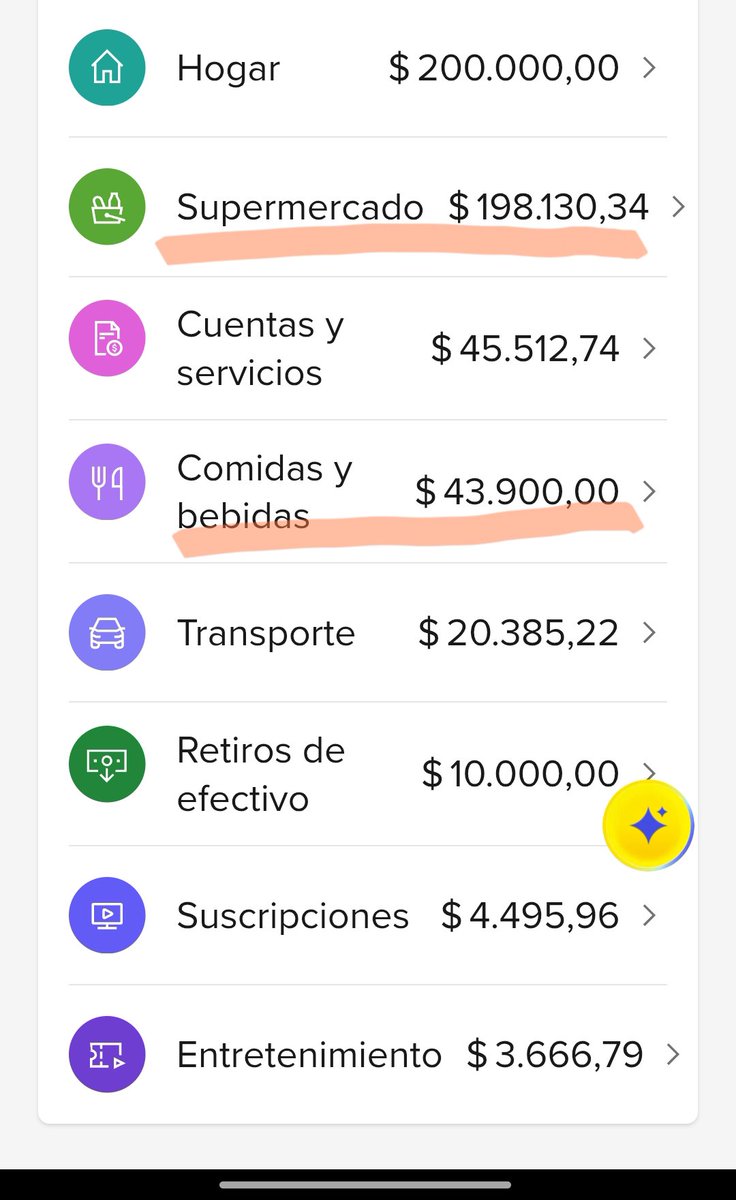Viewport: 736px width, 1200px height.
Task: Open the Entretenimiento category
Action: pyautogui.click(x=367, y=1054)
